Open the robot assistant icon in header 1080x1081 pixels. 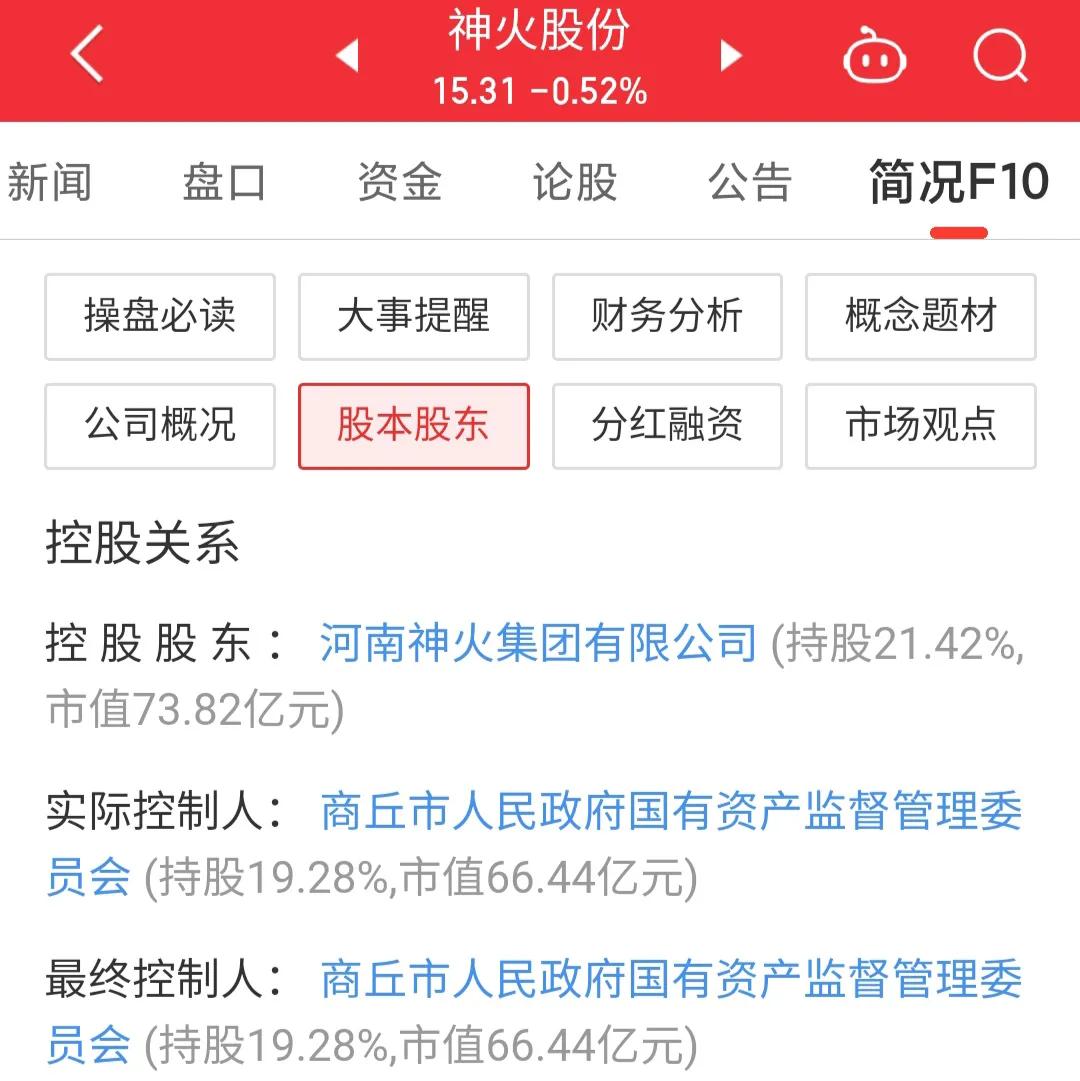[x=874, y=57]
